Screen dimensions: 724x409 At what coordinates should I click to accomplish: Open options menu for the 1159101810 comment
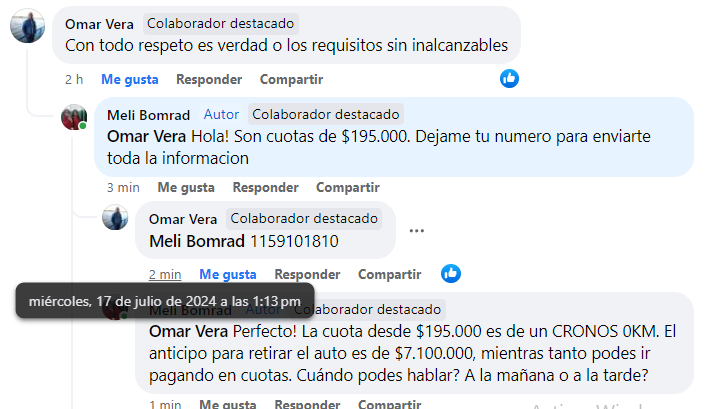[417, 231]
